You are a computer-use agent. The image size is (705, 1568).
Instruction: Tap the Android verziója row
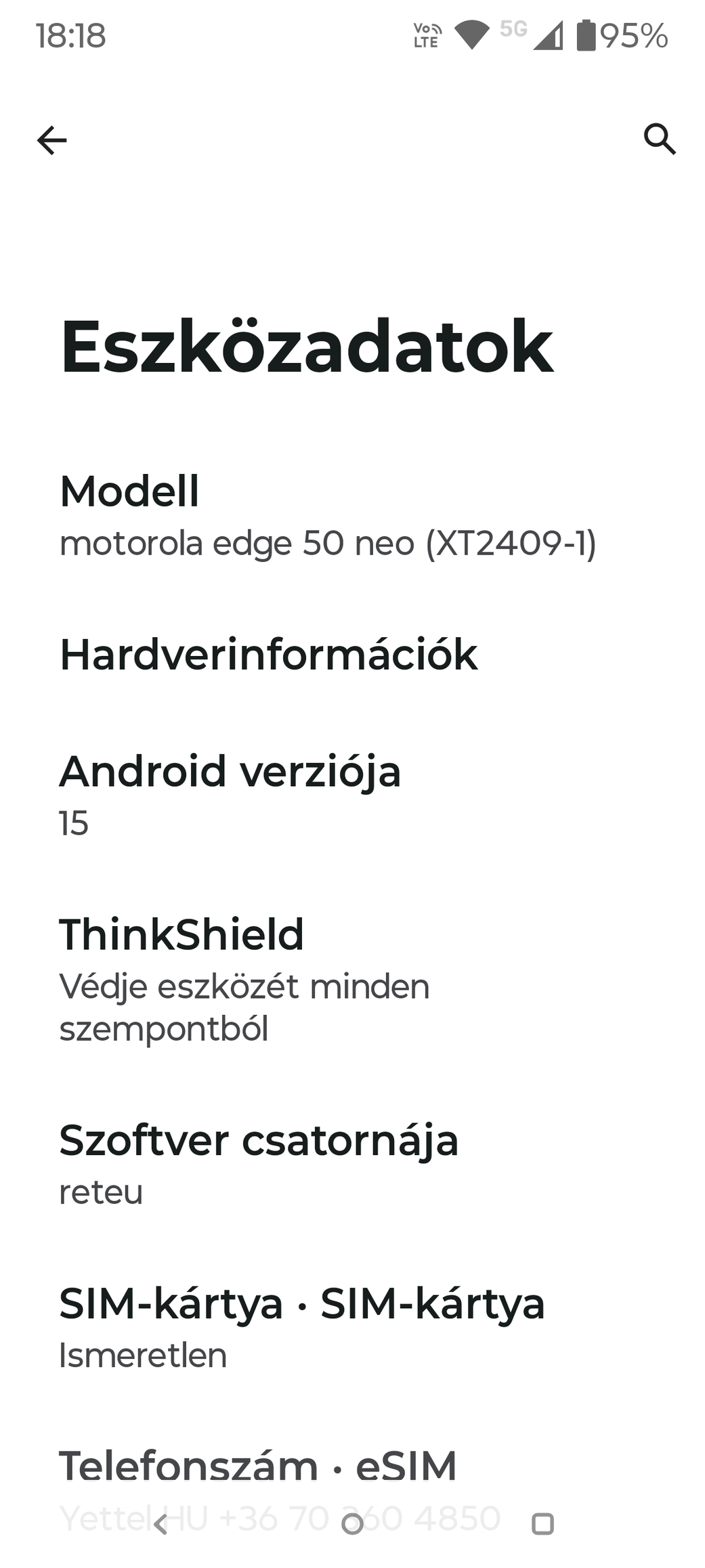pyautogui.click(x=352, y=797)
